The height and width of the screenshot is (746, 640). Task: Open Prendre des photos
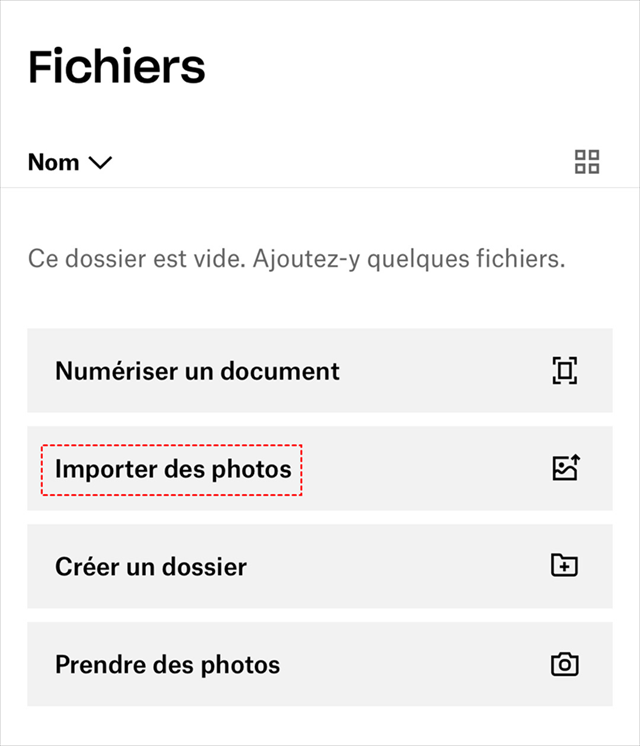(x=319, y=665)
